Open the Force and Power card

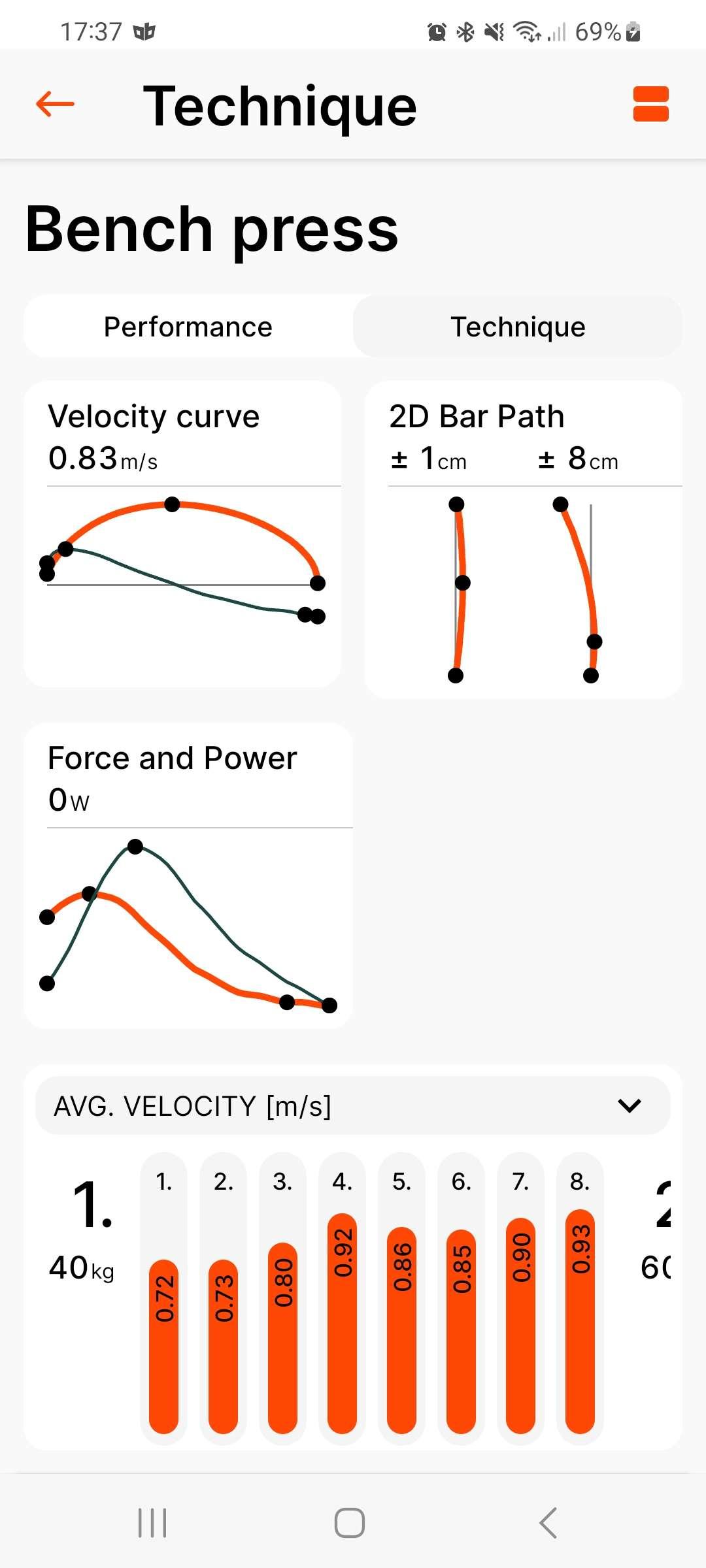click(x=188, y=875)
